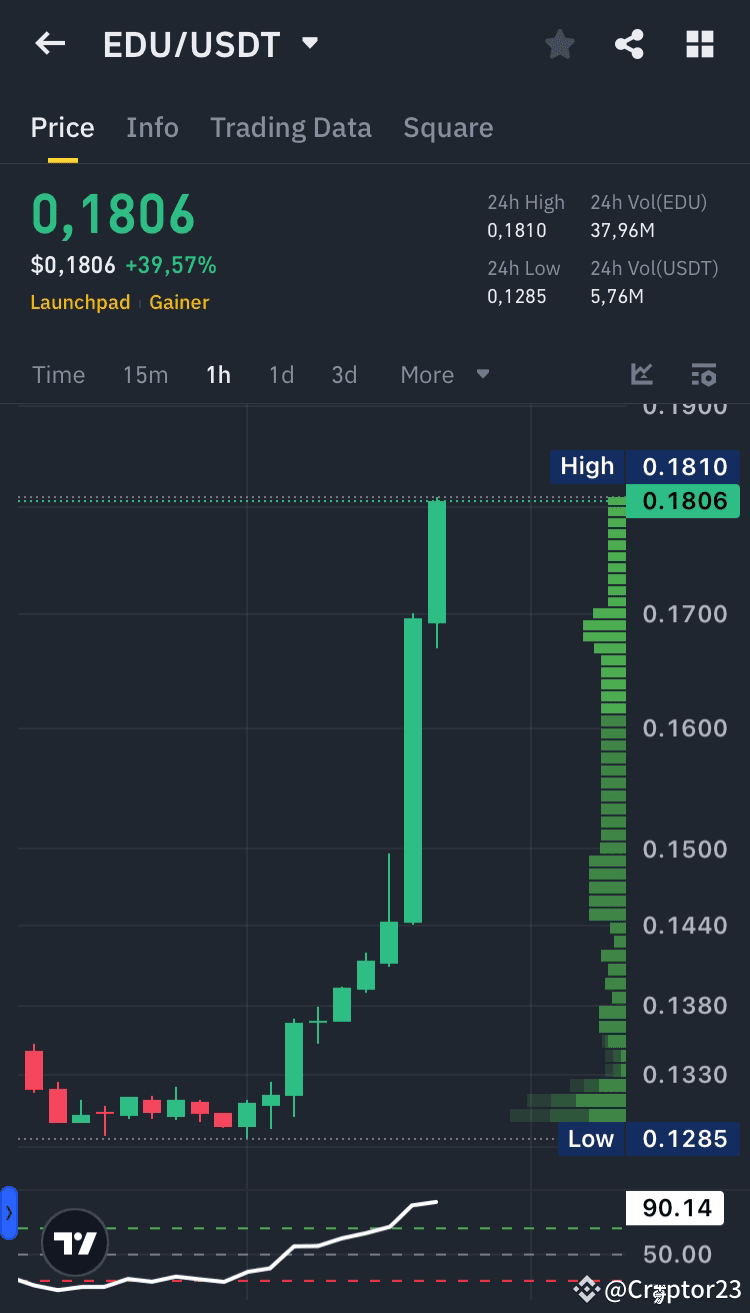Star EDU/USDT as a favorite
The width and height of the screenshot is (750, 1313).
tap(559, 44)
